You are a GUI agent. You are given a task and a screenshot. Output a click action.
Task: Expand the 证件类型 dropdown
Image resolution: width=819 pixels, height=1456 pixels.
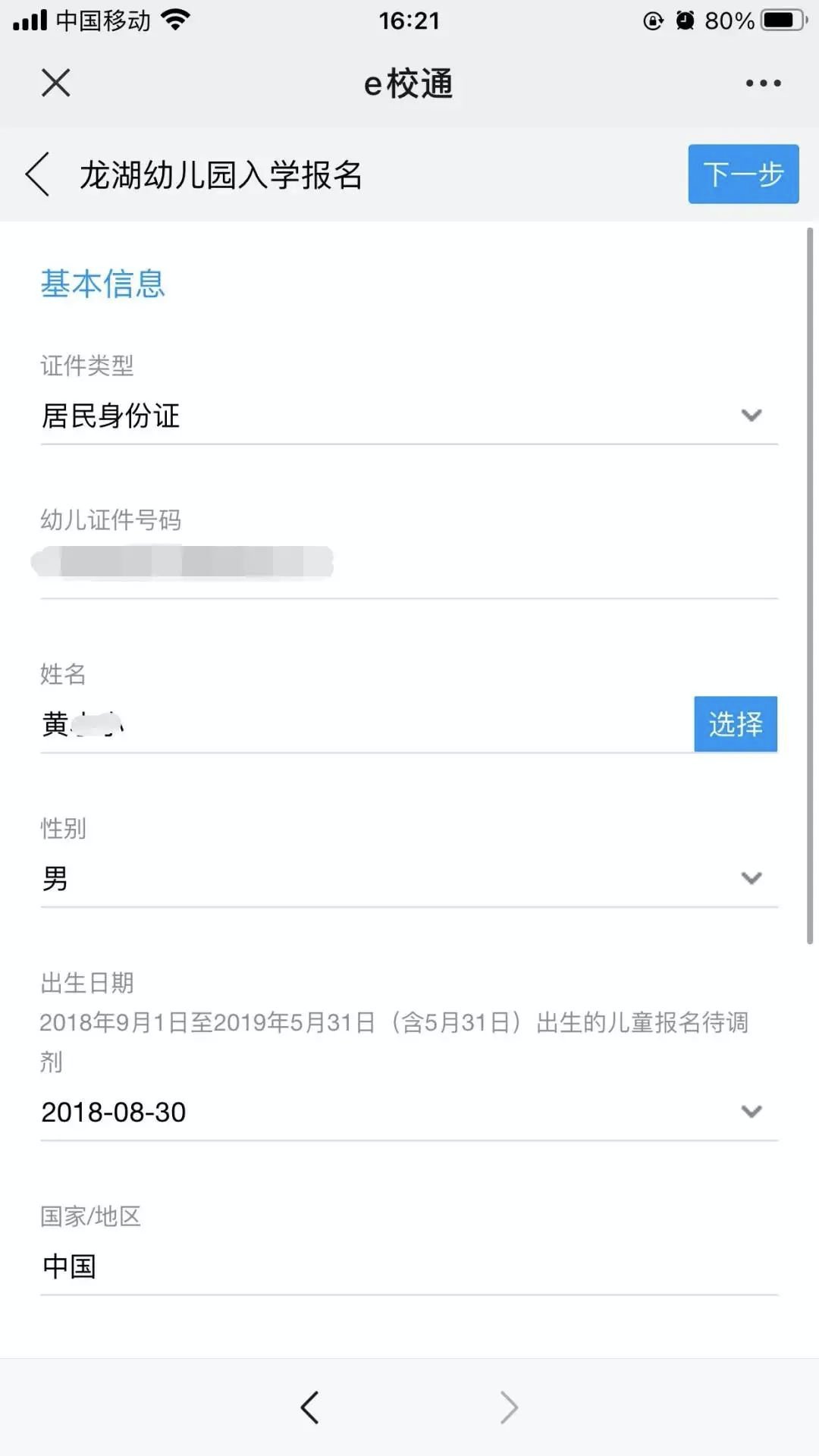click(409, 416)
